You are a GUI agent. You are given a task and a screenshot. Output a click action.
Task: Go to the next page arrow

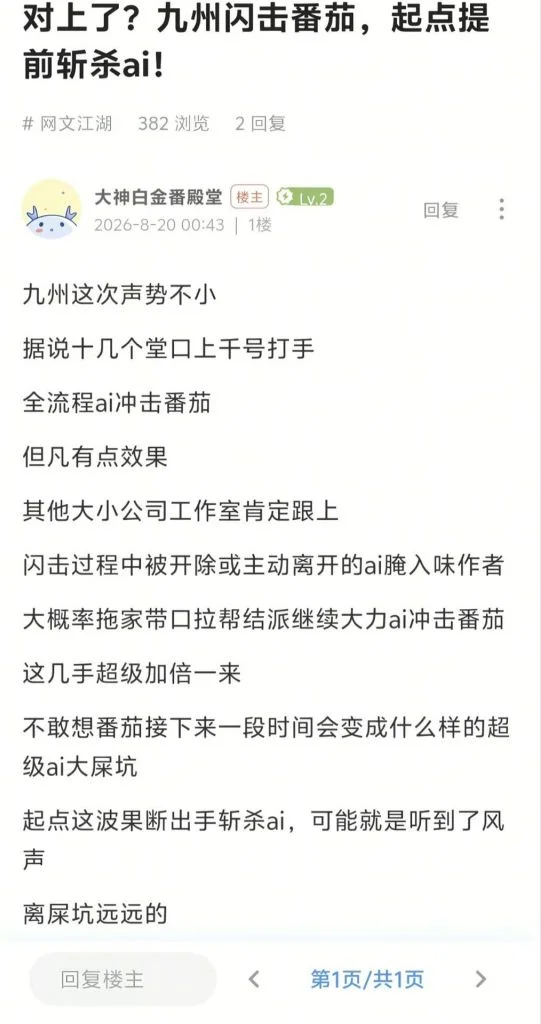click(481, 979)
